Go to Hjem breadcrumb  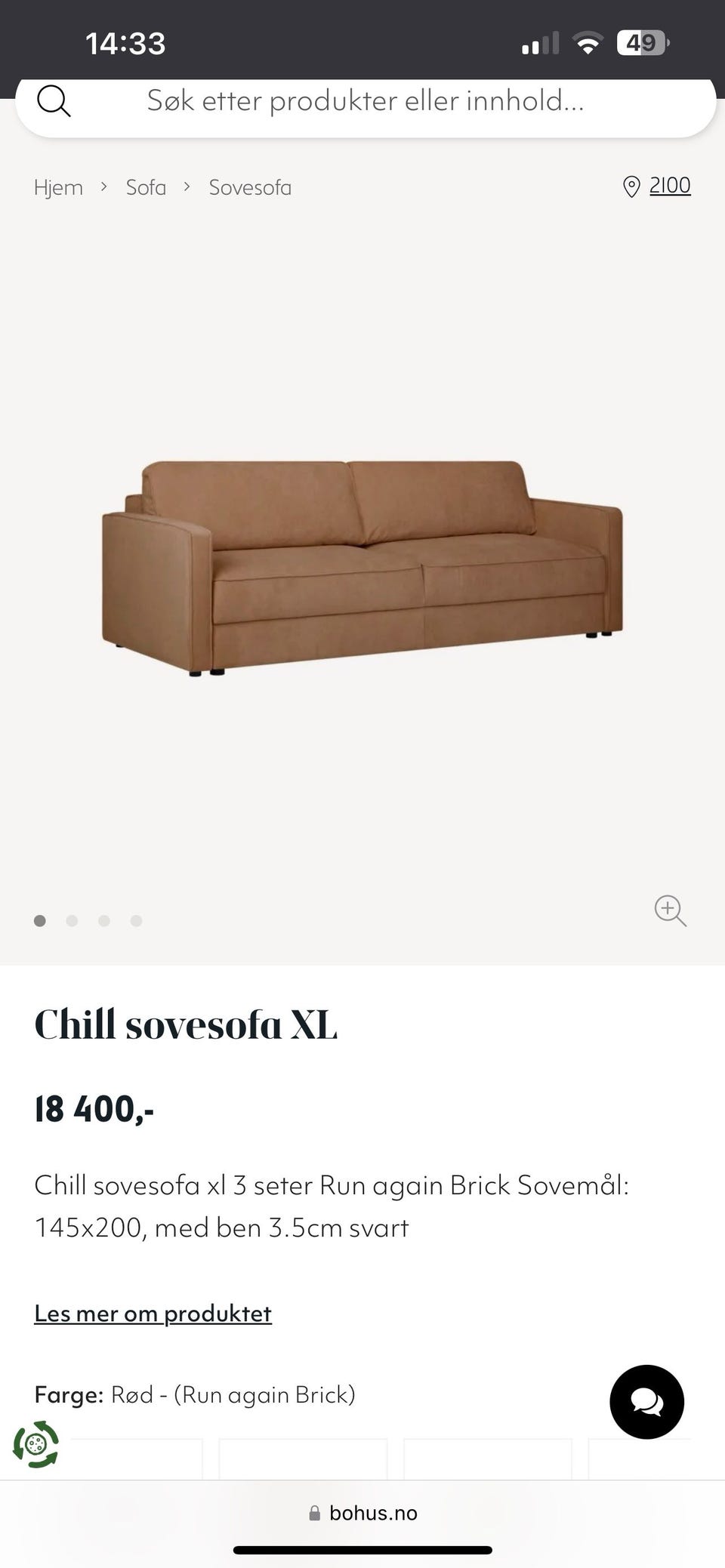pyautogui.click(x=58, y=187)
